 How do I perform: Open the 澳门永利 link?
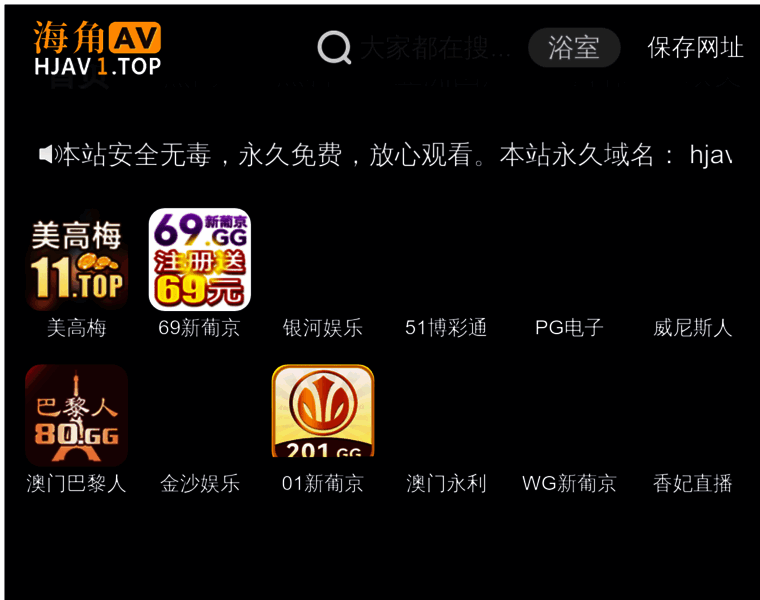(x=446, y=483)
